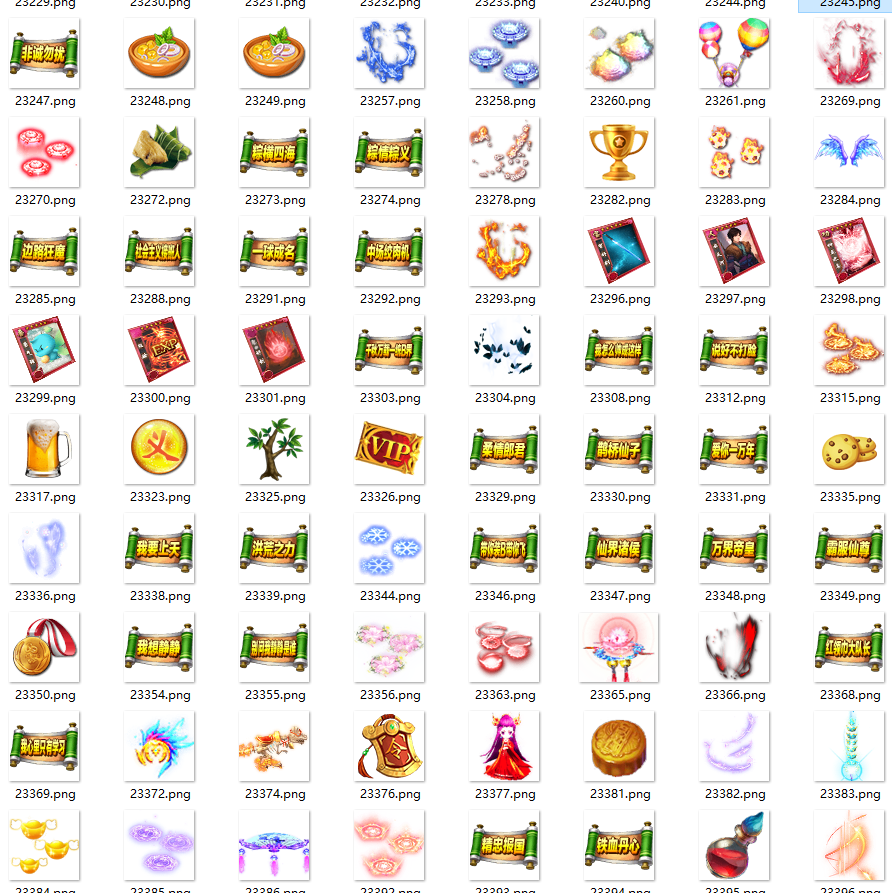Open the scroll banner file 23288.png

coord(160,251)
